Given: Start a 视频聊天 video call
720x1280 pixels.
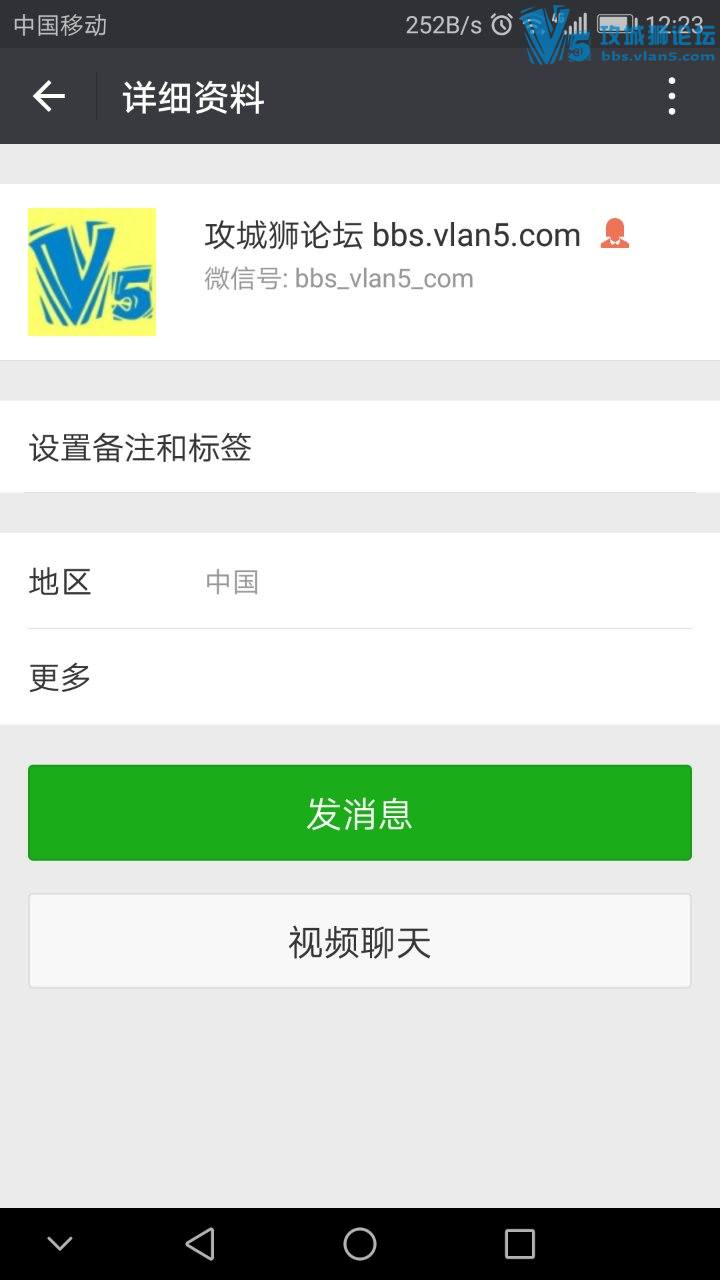Looking at the screenshot, I should pos(360,941).
